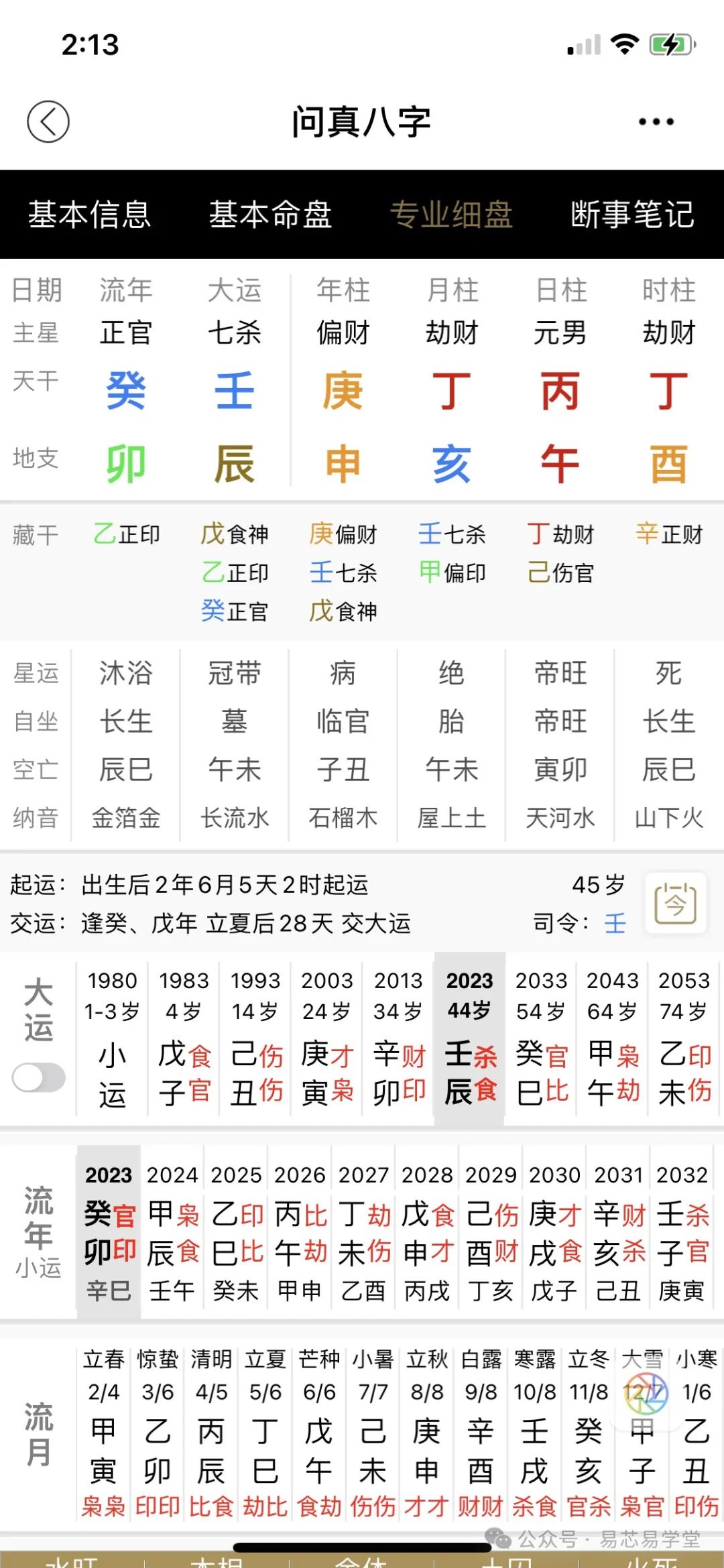This screenshot has width=724, height=1568.
Task: Toggle the 大运 switch
Action: 39,1077
